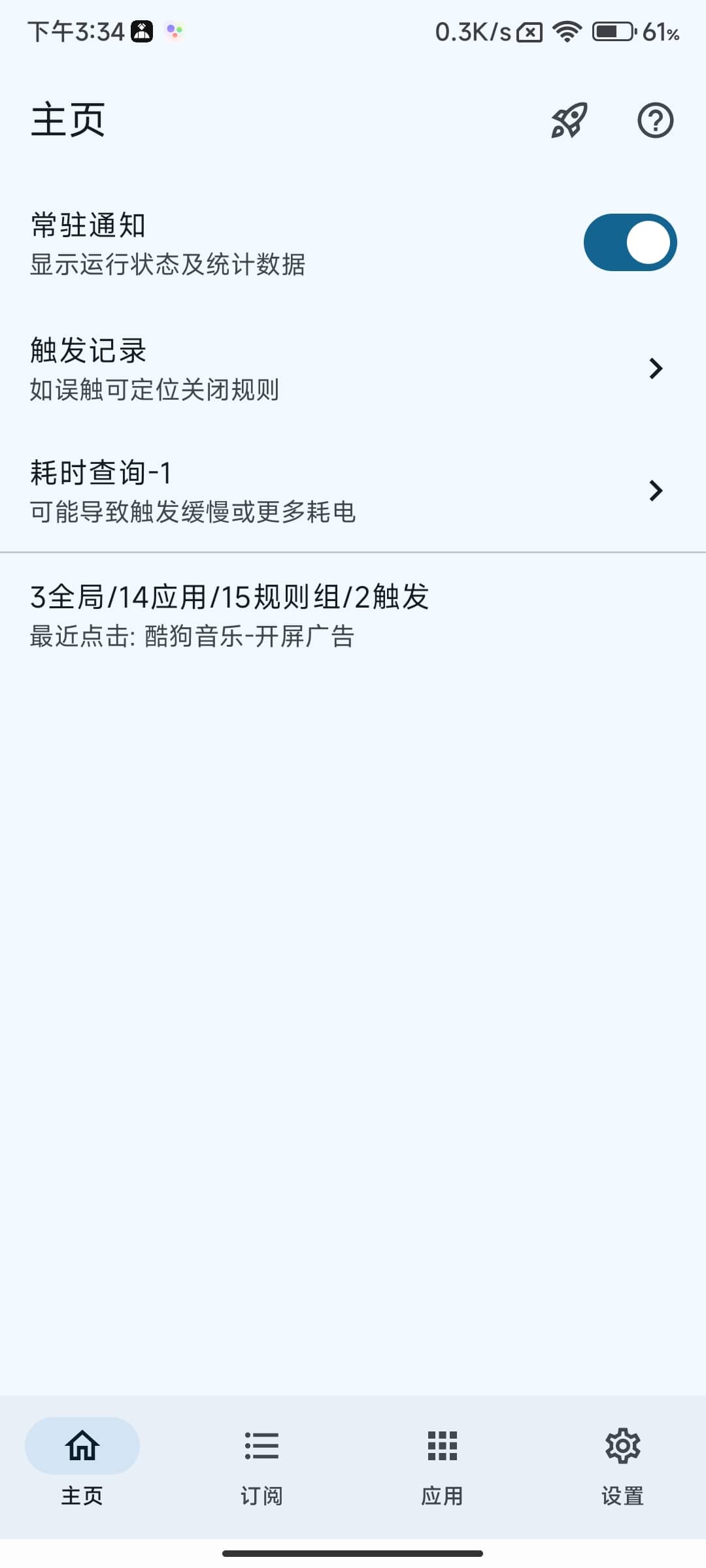
Task: Click the Wi-Fi icon in status bar
Action: 566,31
